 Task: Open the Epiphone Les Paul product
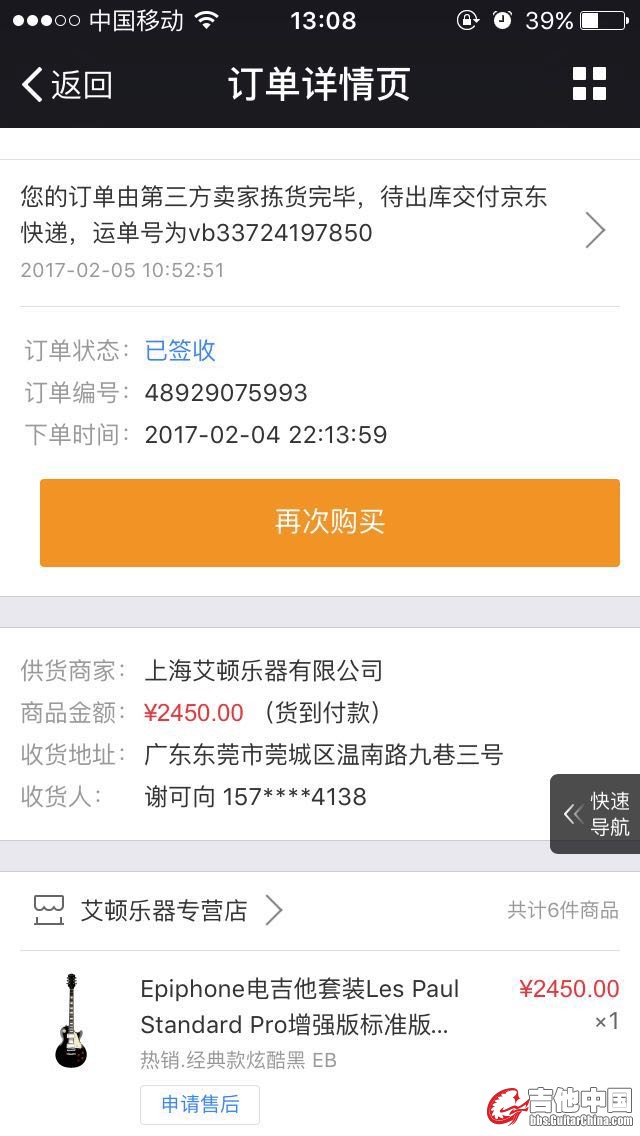point(299,1007)
